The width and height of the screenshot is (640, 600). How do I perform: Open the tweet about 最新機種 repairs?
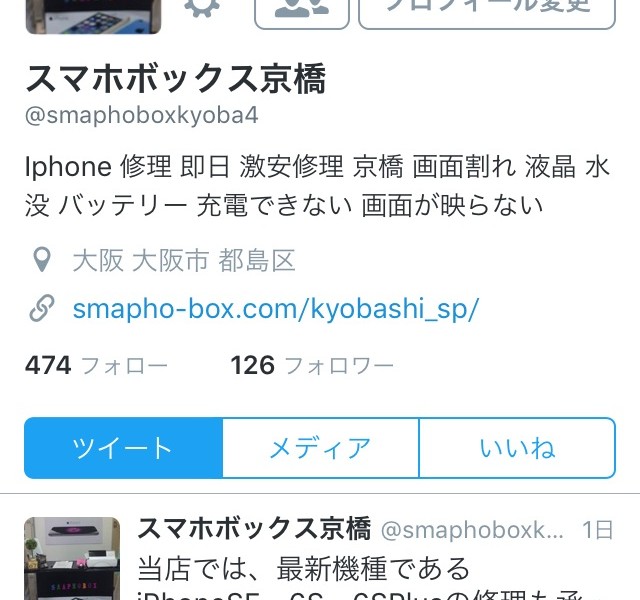(360, 571)
